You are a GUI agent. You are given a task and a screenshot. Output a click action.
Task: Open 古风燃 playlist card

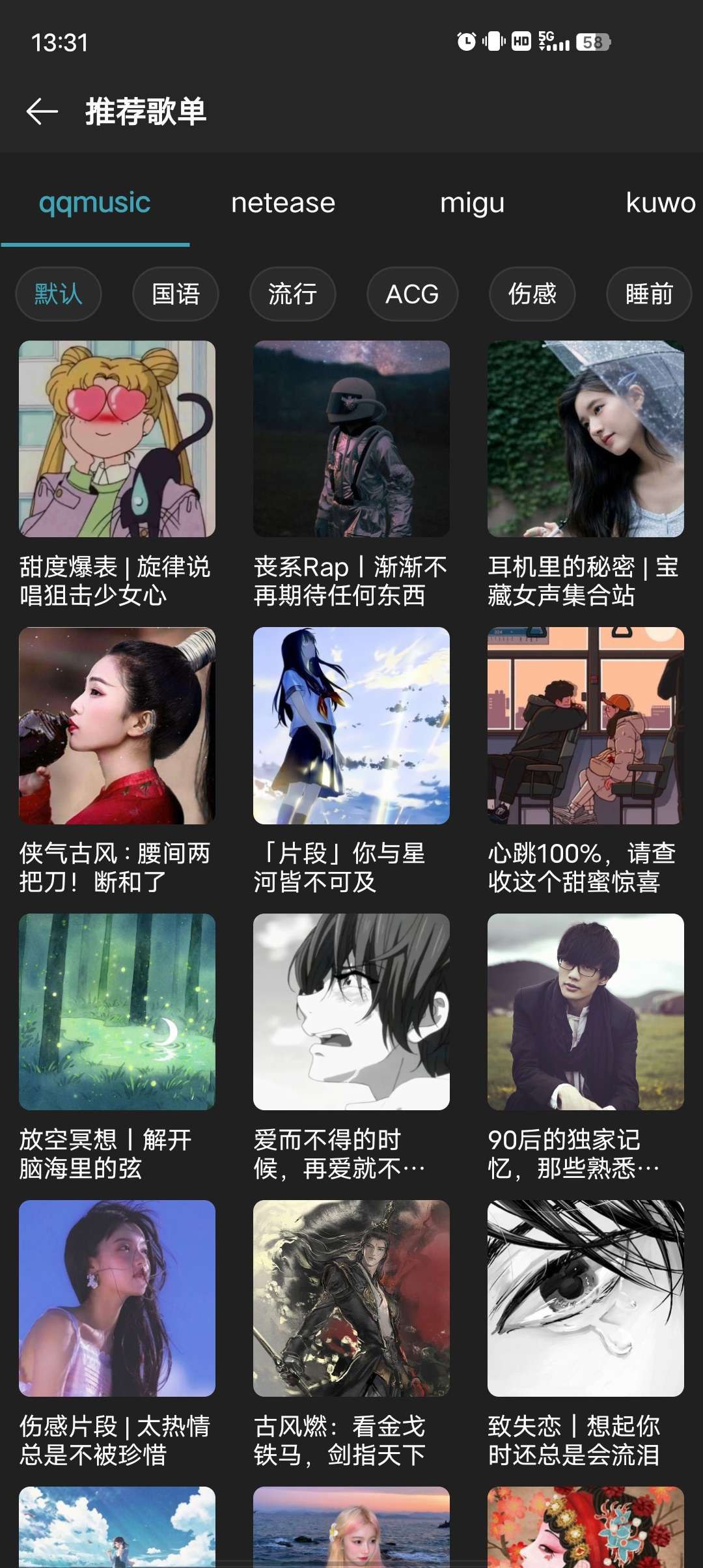pos(351,1299)
